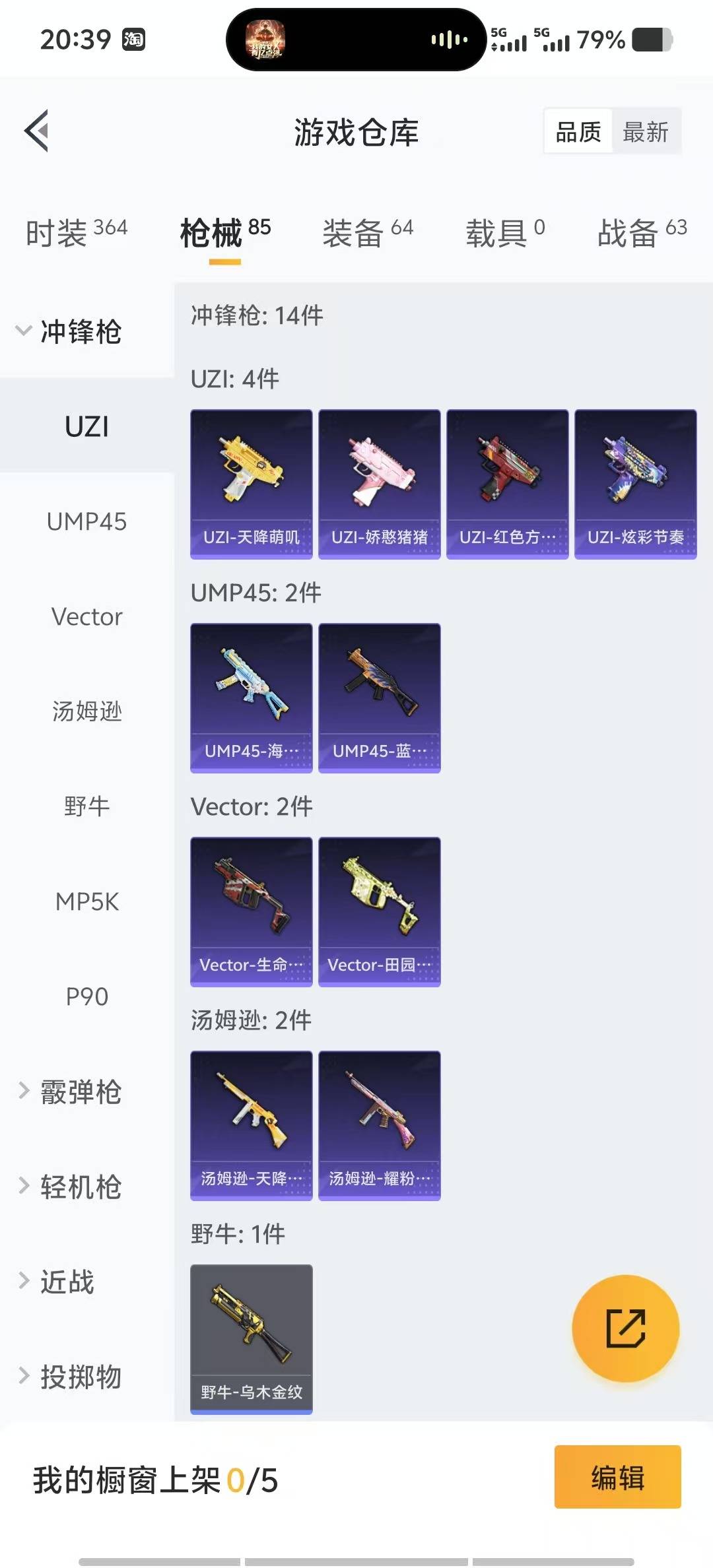Viewport: 713px width, 1568px height.
Task: Tap the 编辑 button
Action: tap(617, 1477)
